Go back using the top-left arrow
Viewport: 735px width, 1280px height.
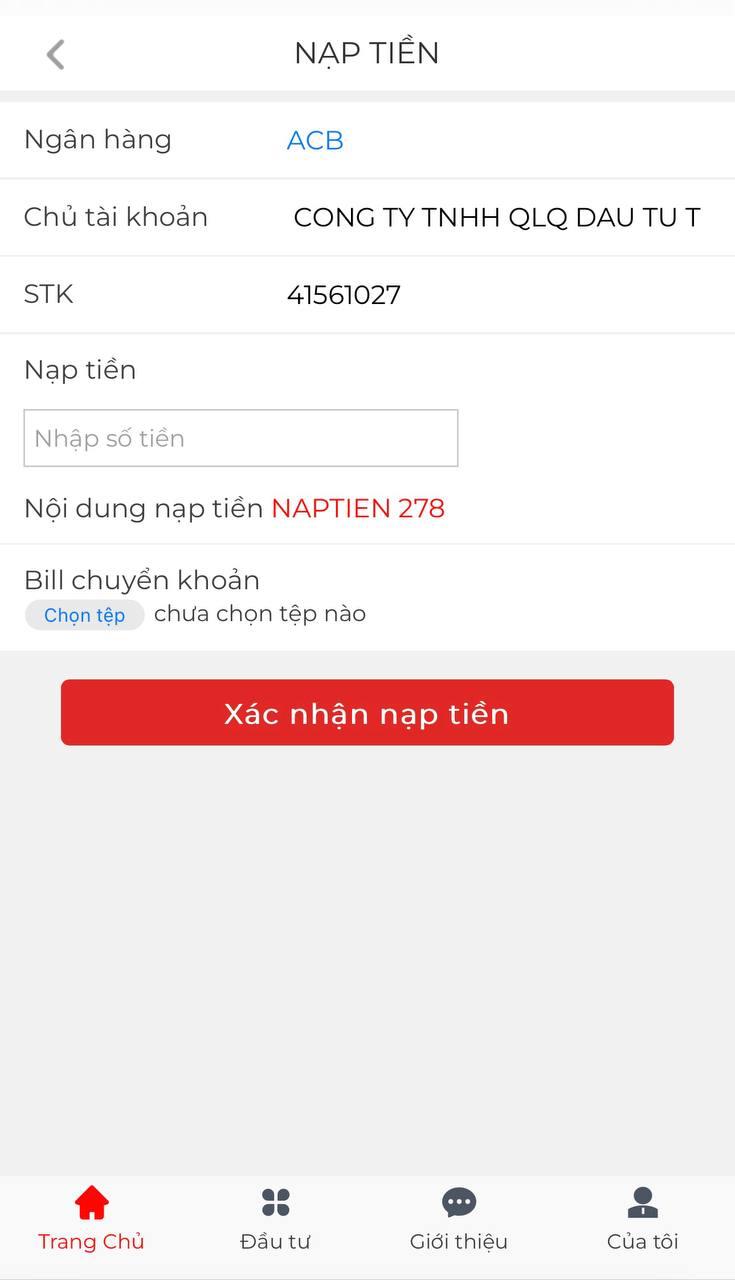(x=56, y=54)
